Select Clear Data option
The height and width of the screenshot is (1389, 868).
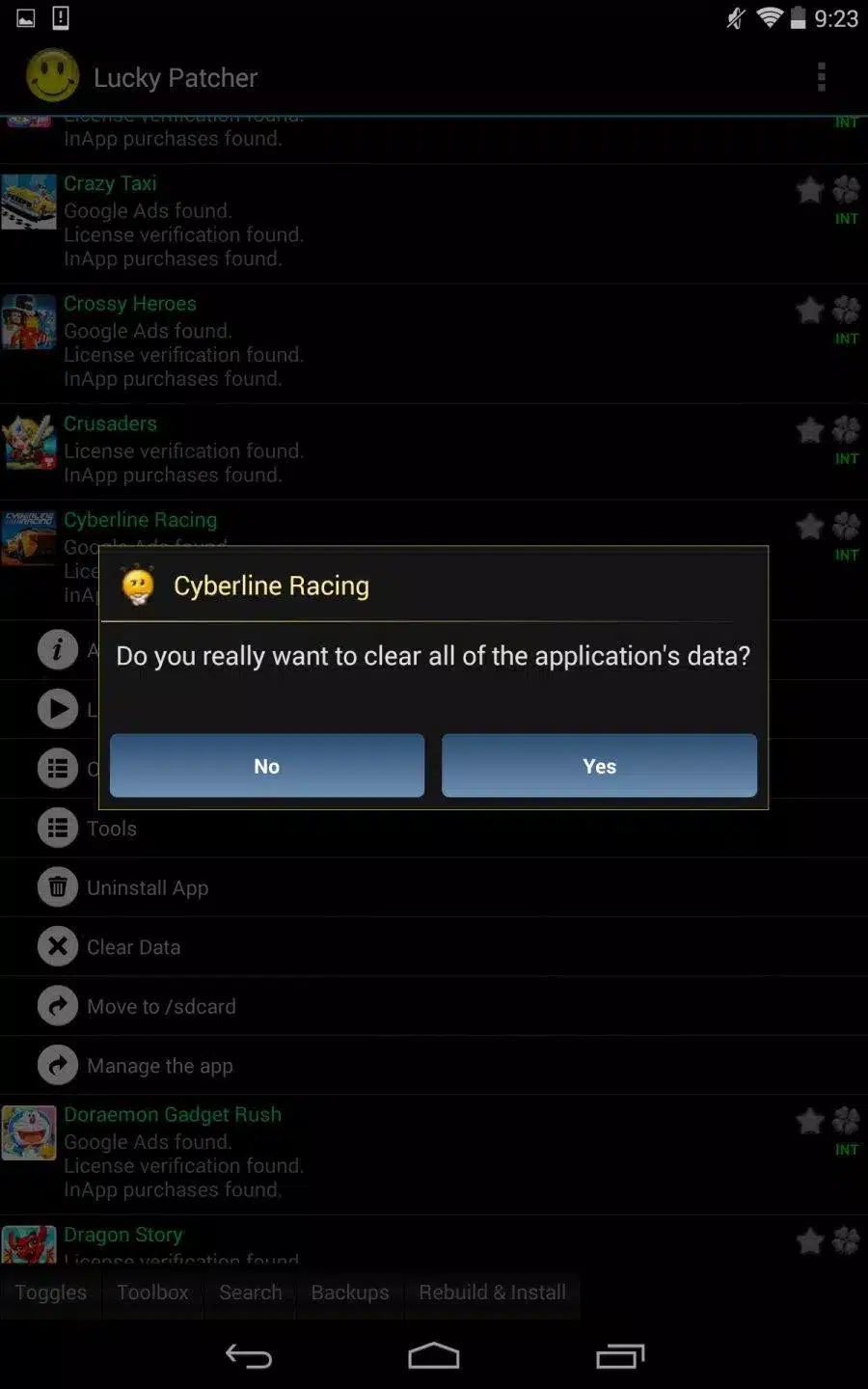click(x=133, y=947)
